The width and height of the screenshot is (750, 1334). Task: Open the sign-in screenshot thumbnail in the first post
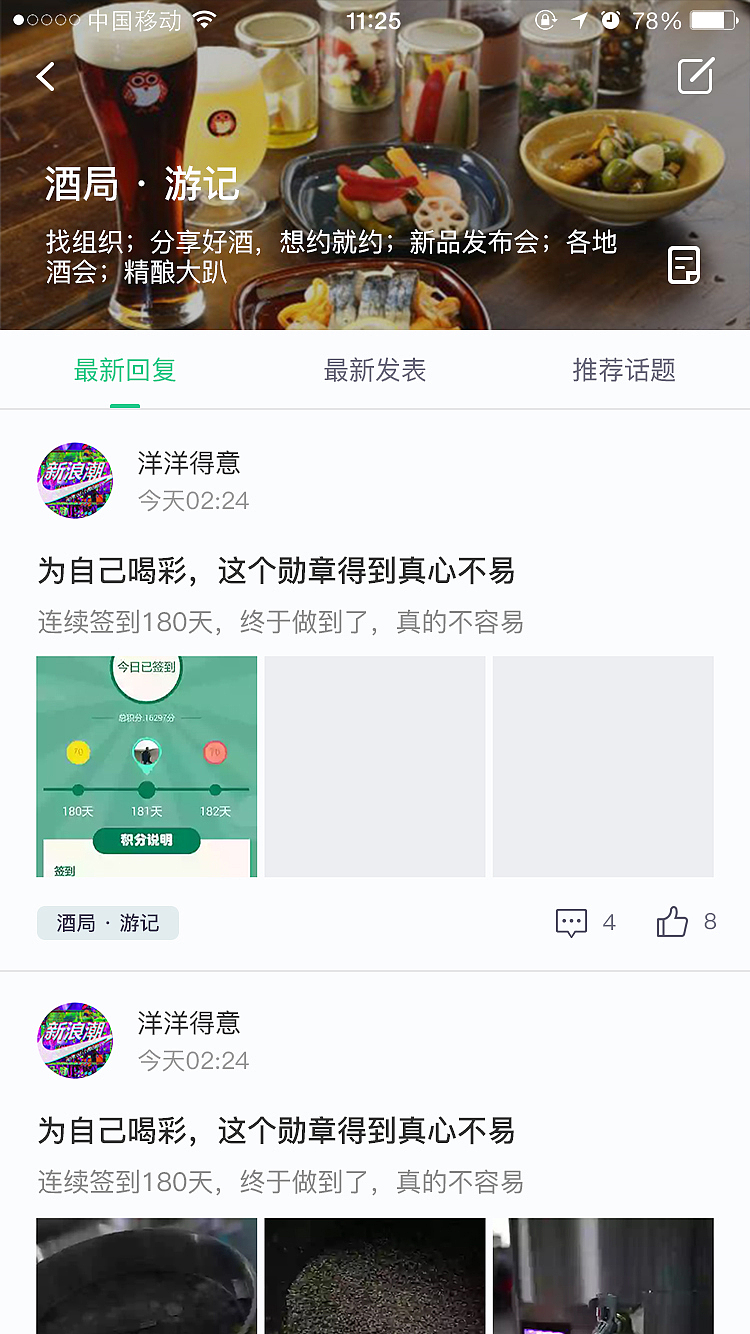click(x=146, y=766)
